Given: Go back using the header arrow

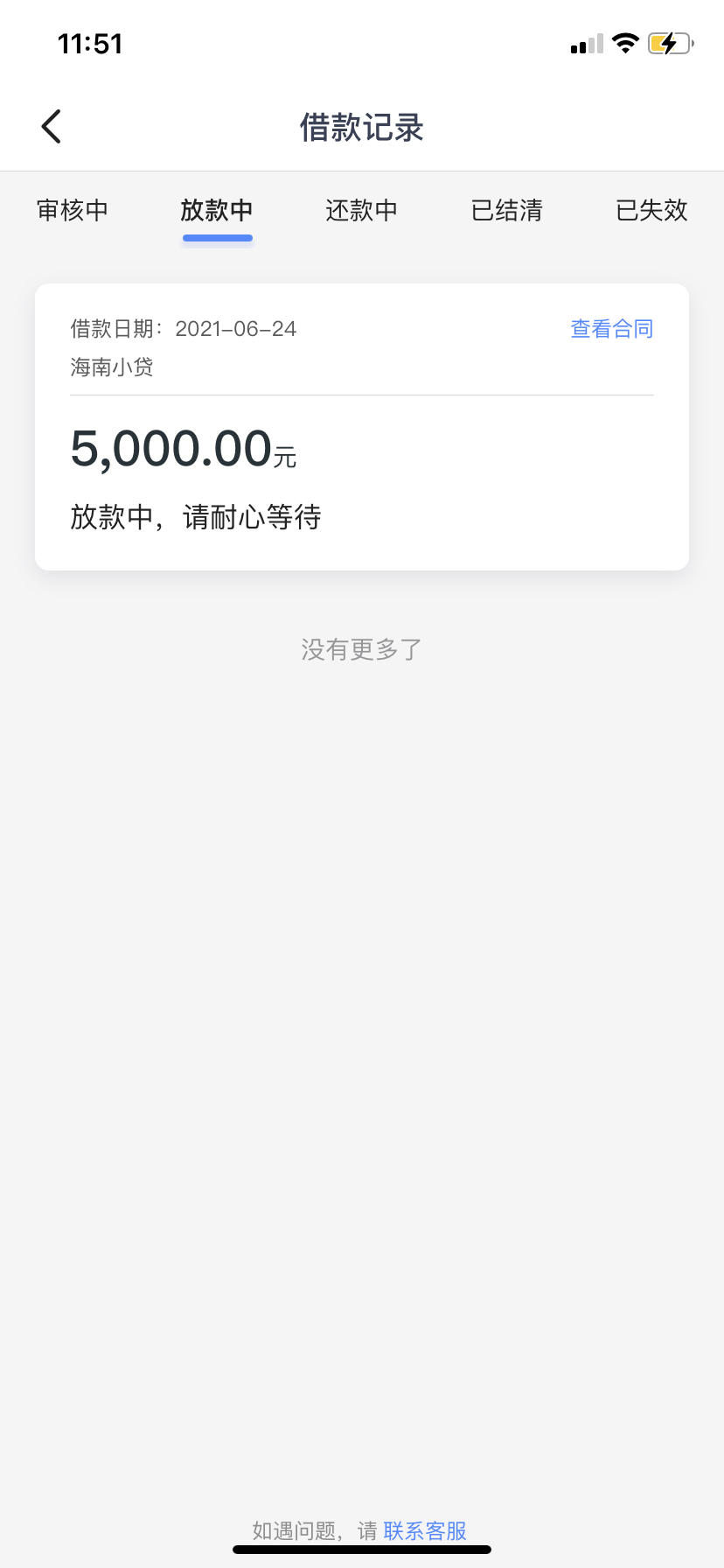Looking at the screenshot, I should click(52, 127).
